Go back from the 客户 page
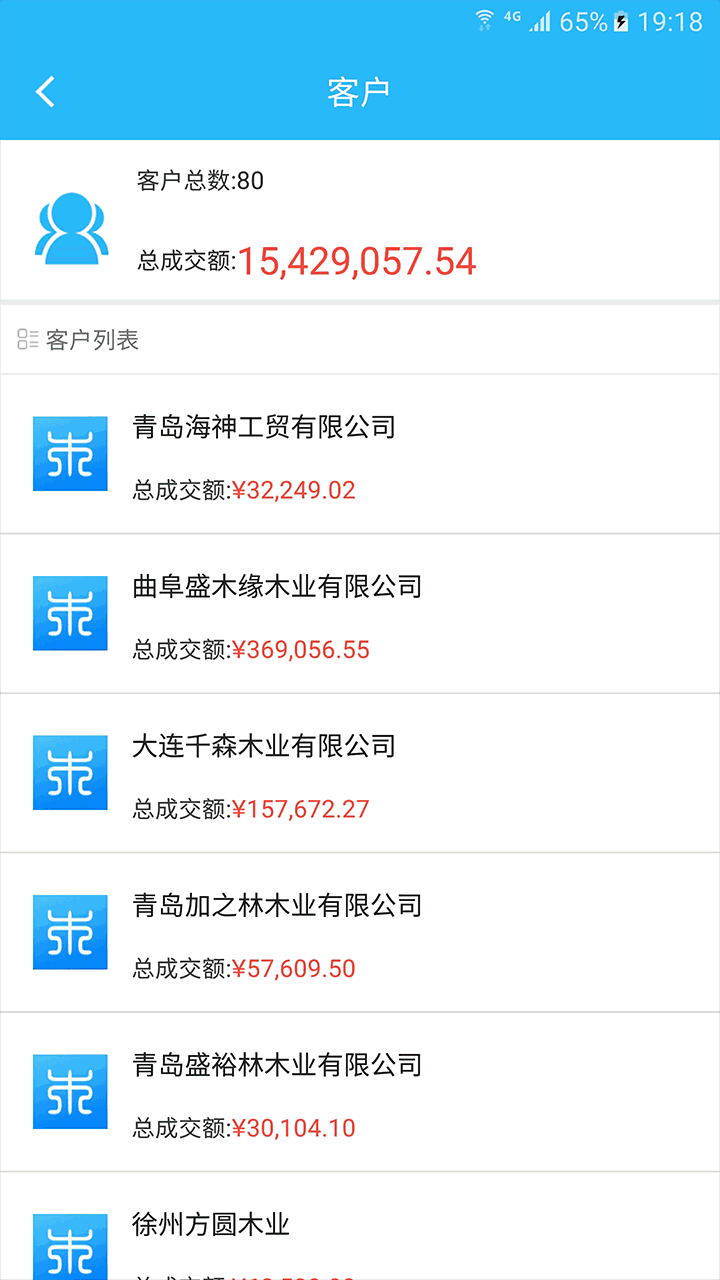Screen dimensions: 720x1280 click(45, 92)
